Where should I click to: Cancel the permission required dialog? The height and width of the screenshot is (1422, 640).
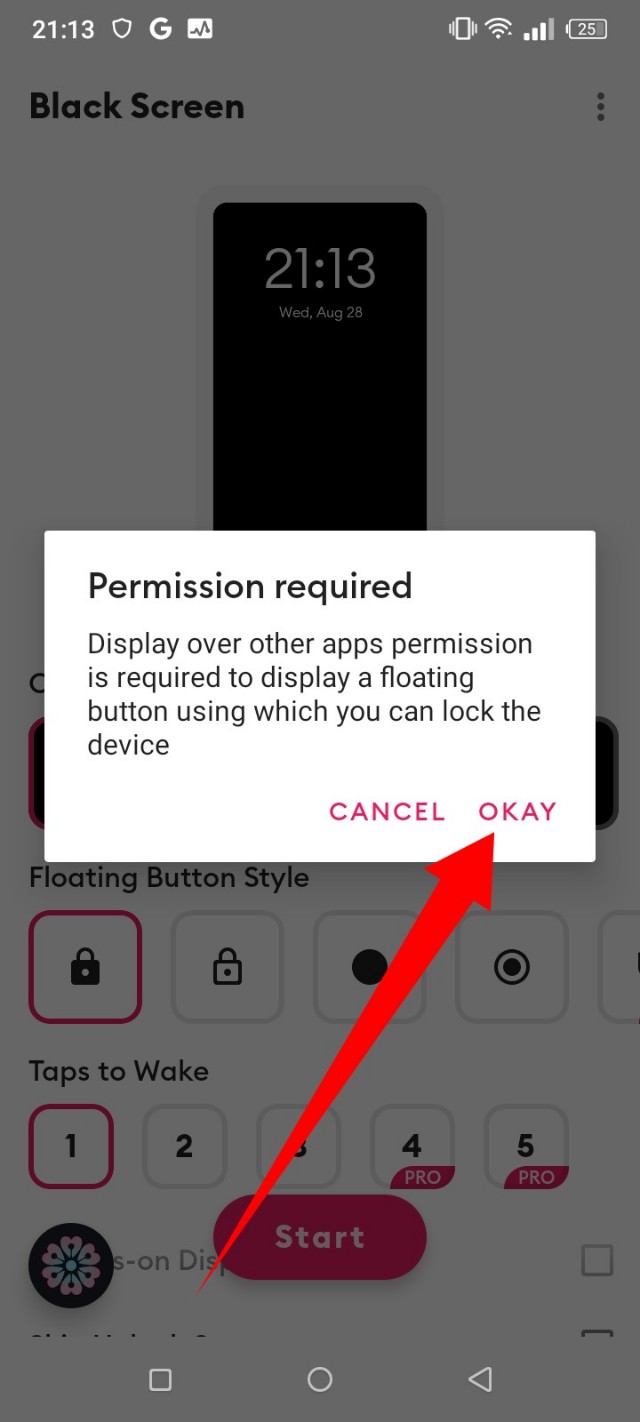pyautogui.click(x=387, y=811)
